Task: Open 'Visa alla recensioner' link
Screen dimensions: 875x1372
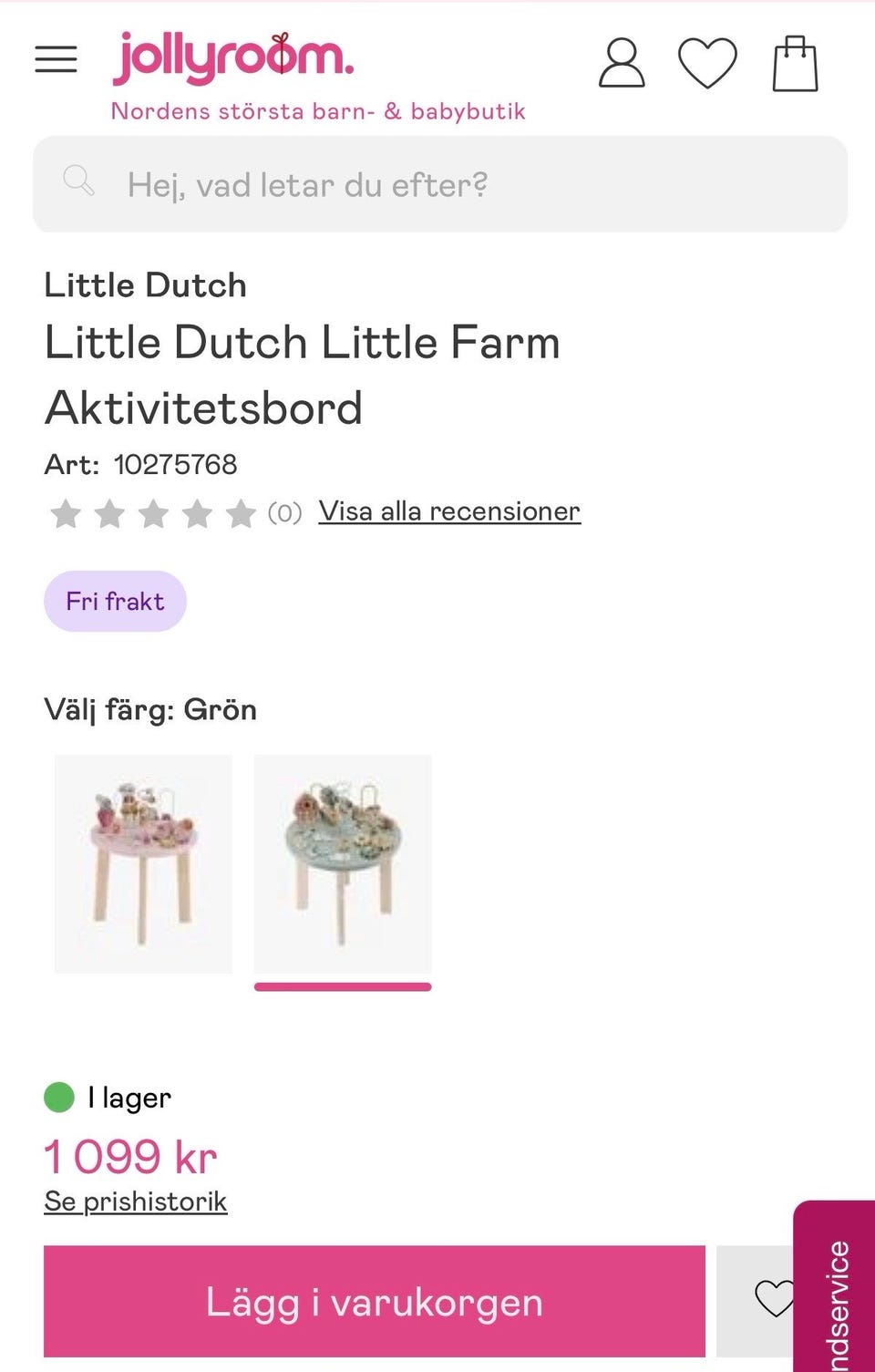Action: coord(448,511)
